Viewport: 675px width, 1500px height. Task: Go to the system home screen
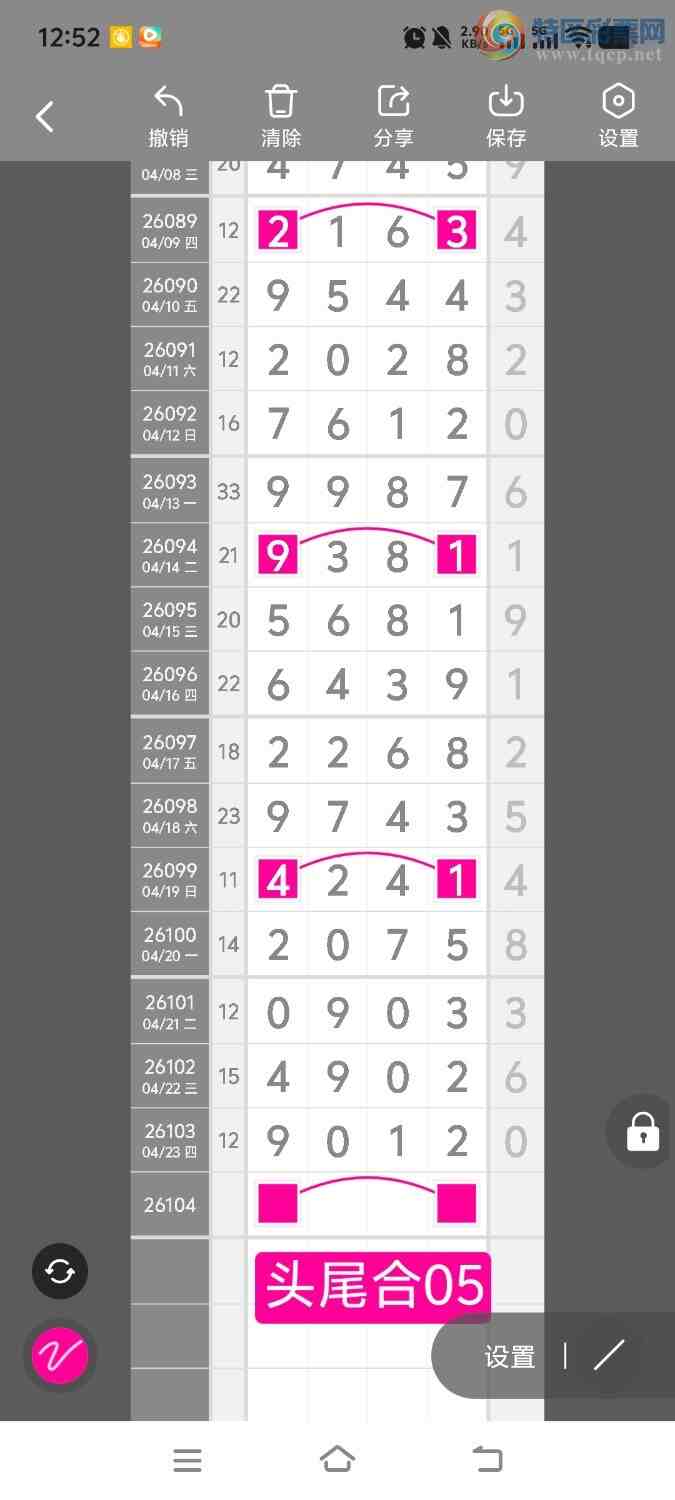coord(337,1461)
